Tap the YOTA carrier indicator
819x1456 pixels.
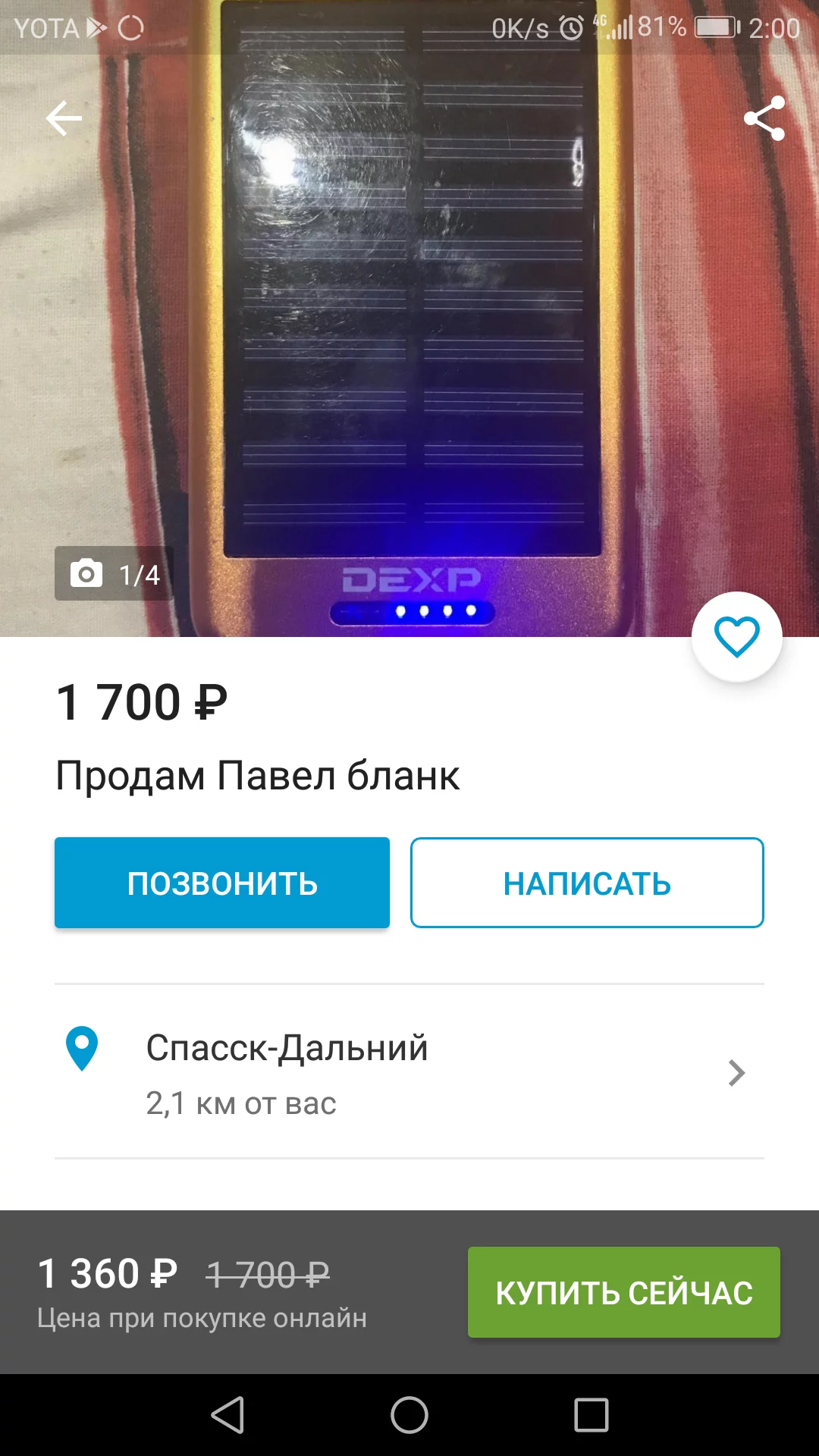[x=45, y=29]
